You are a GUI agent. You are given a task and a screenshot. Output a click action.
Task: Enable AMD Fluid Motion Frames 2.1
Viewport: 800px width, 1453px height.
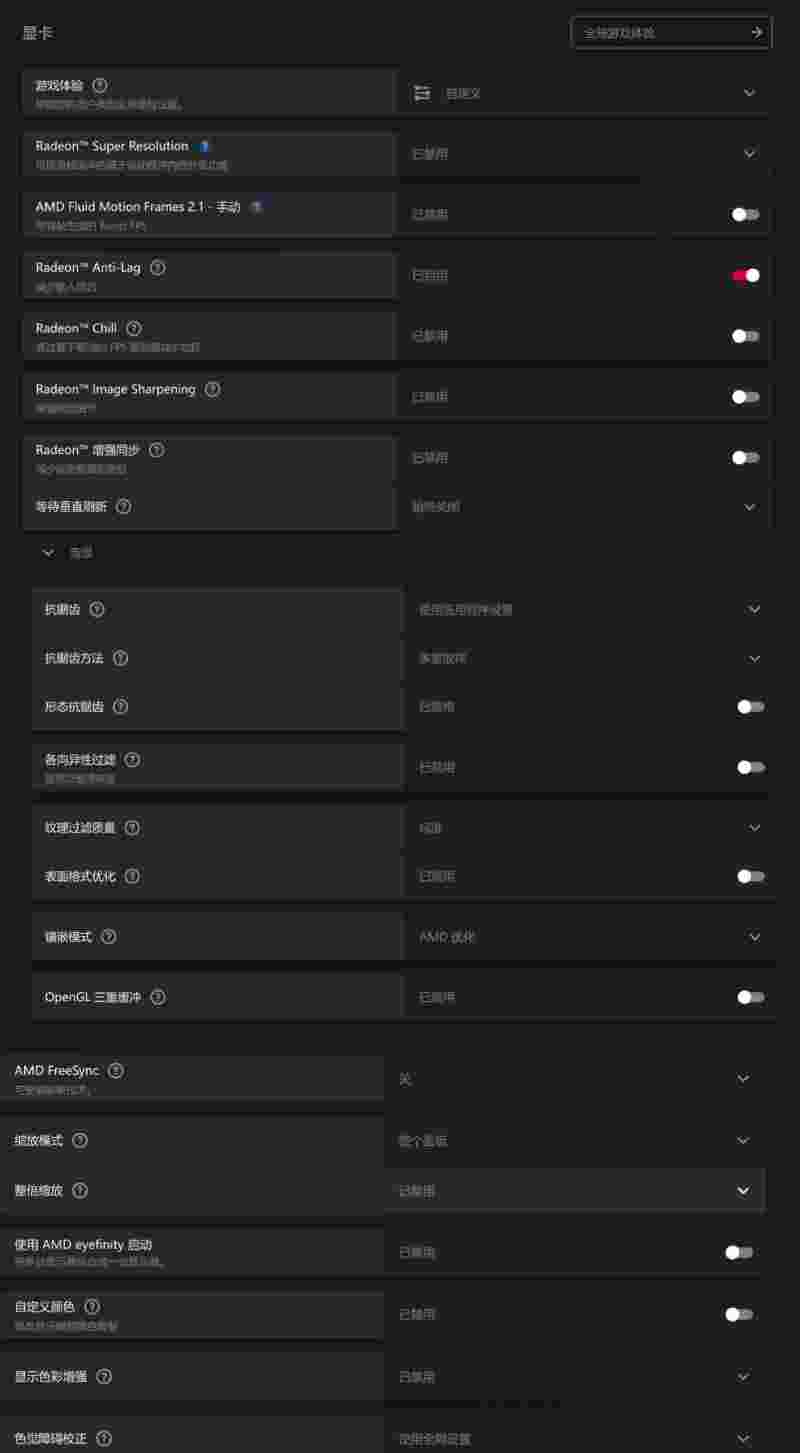(x=745, y=214)
